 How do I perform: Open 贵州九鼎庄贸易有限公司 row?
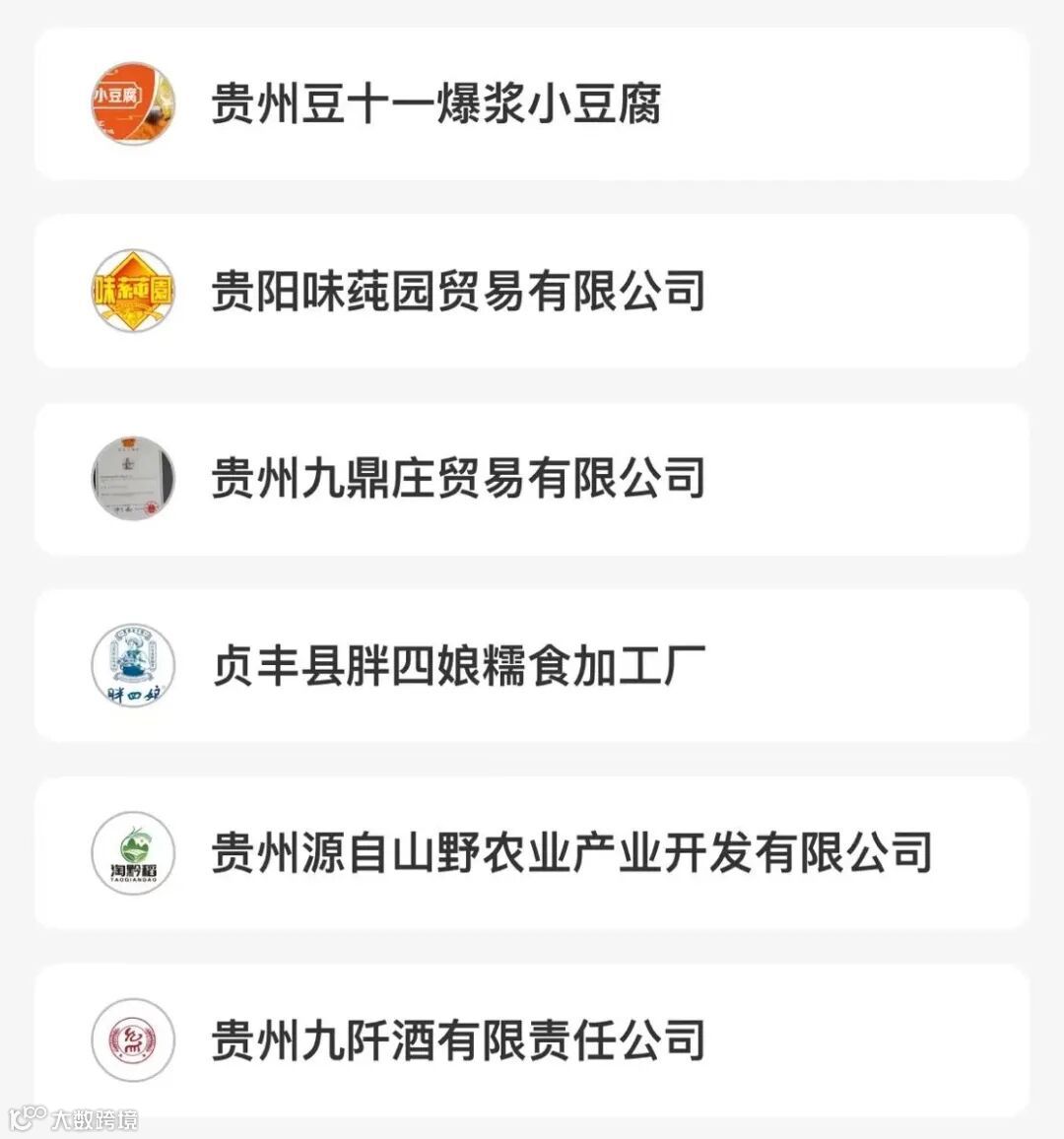pos(532,479)
